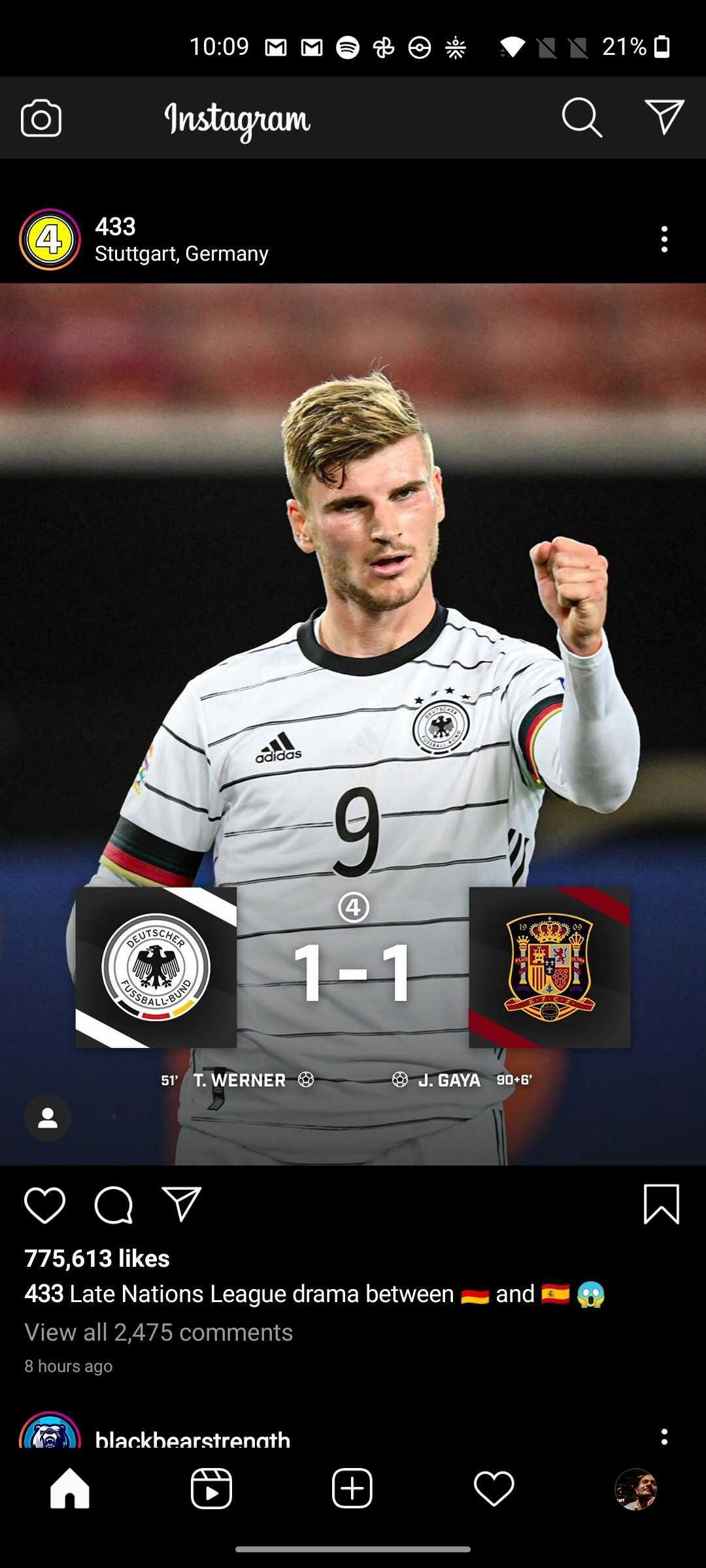The width and height of the screenshot is (706, 1568).
Task: Bookmark the 433 post
Action: click(x=662, y=1204)
